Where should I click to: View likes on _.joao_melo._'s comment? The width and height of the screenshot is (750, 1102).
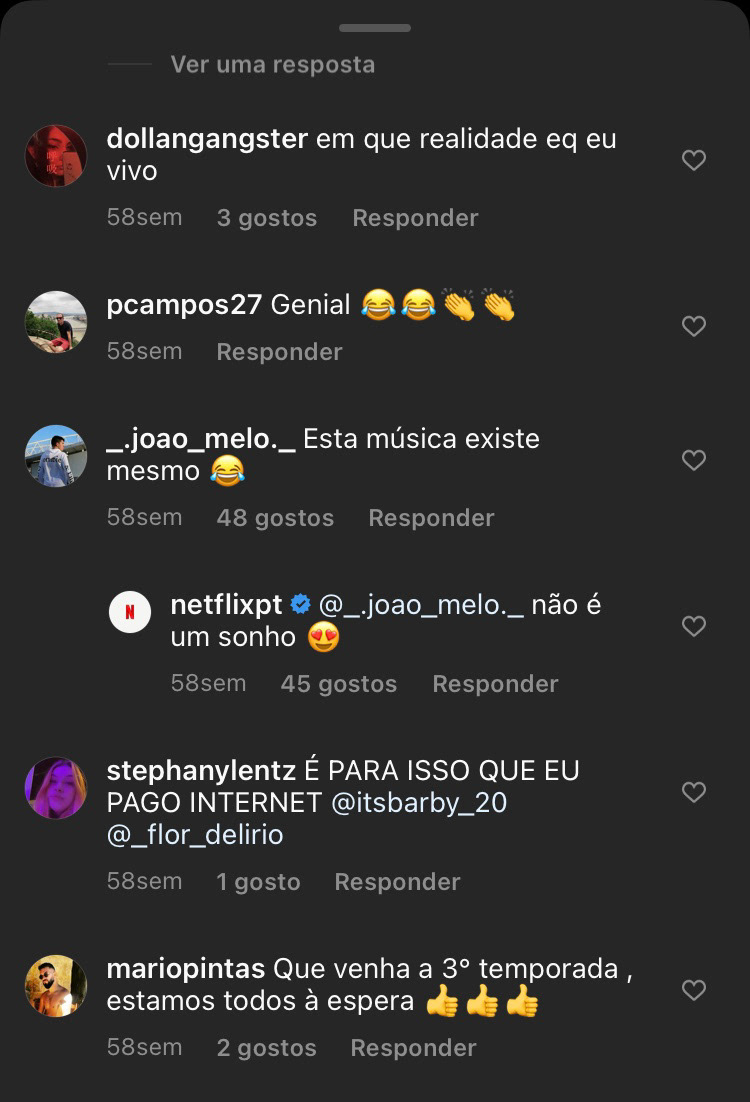275,518
